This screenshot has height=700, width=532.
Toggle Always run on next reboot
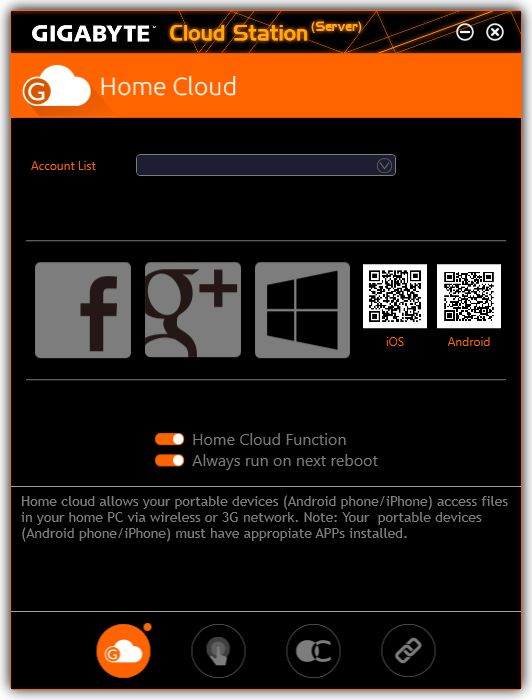click(x=169, y=460)
